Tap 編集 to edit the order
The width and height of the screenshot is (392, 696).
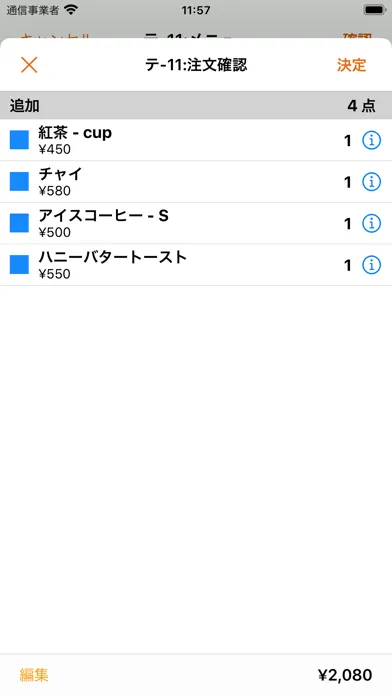[x=34, y=675]
